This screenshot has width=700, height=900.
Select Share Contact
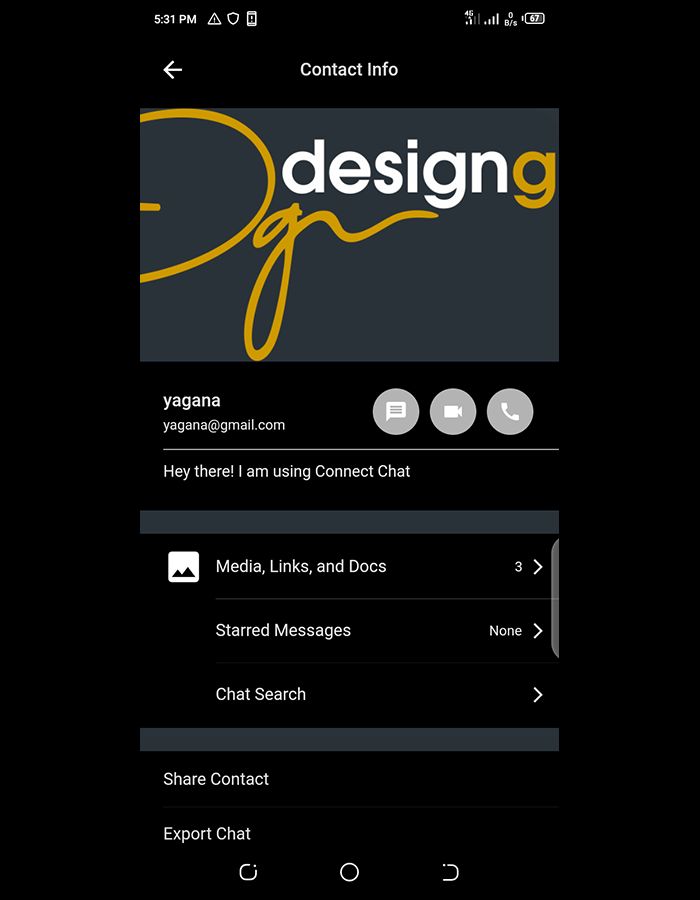pos(217,779)
